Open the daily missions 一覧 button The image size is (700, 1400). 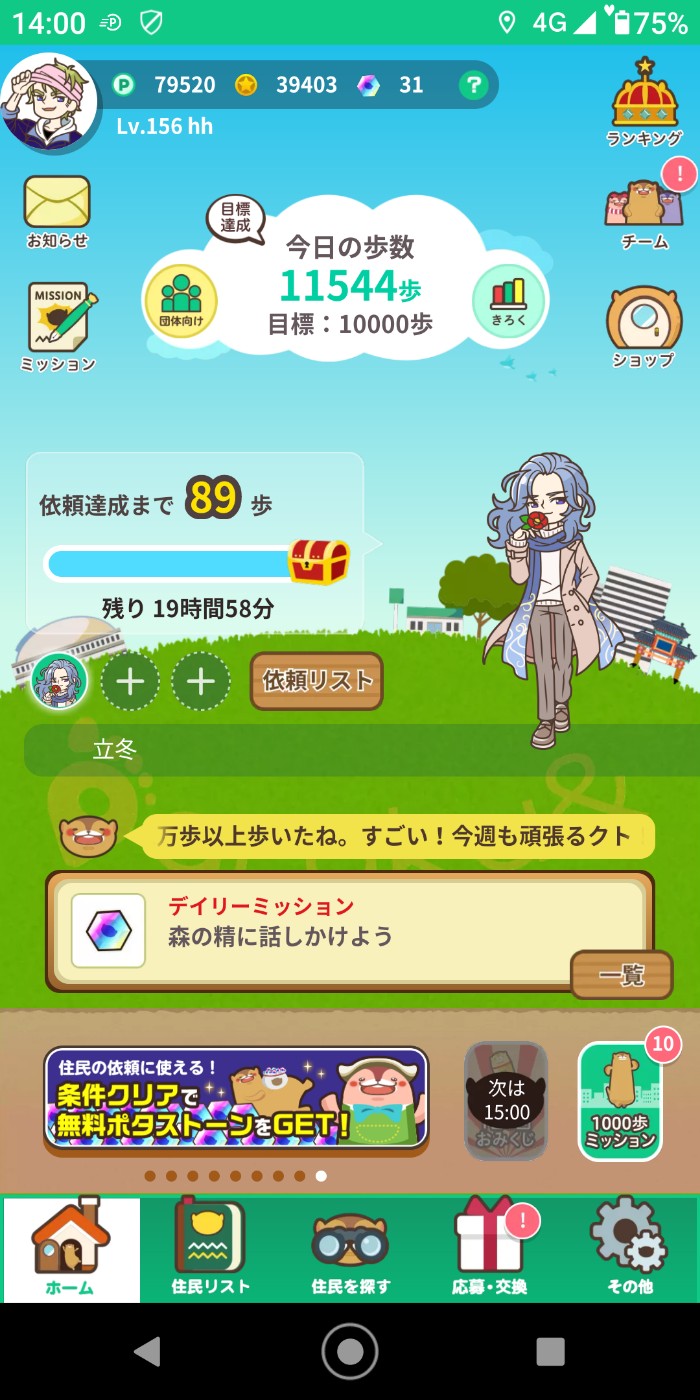tap(621, 975)
